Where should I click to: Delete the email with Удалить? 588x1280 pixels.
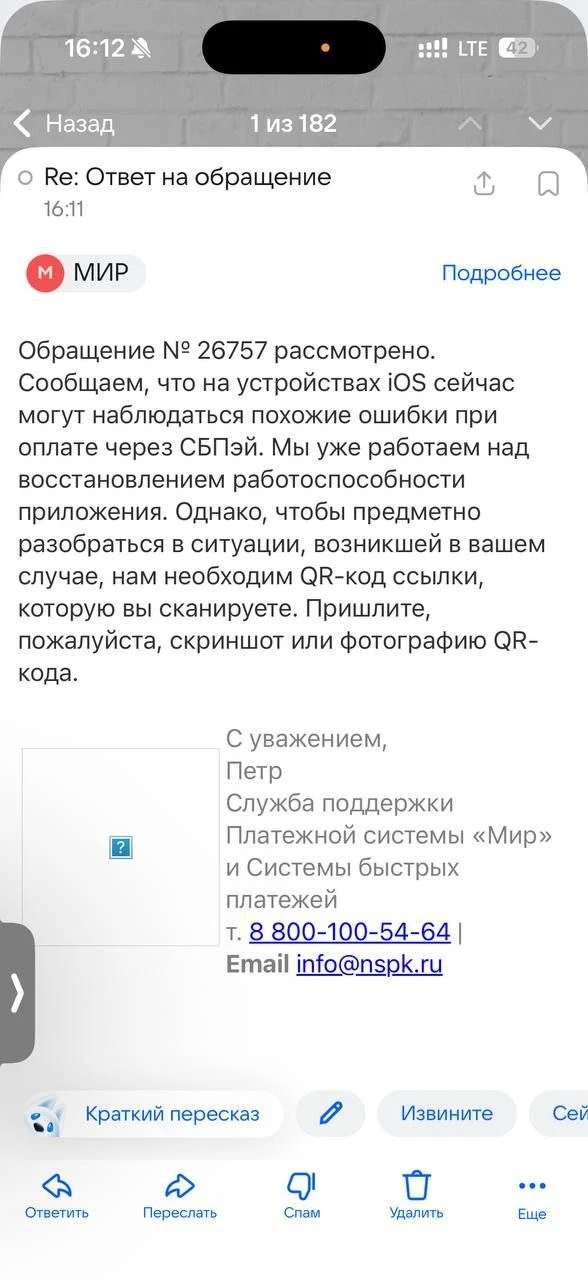click(x=416, y=1196)
